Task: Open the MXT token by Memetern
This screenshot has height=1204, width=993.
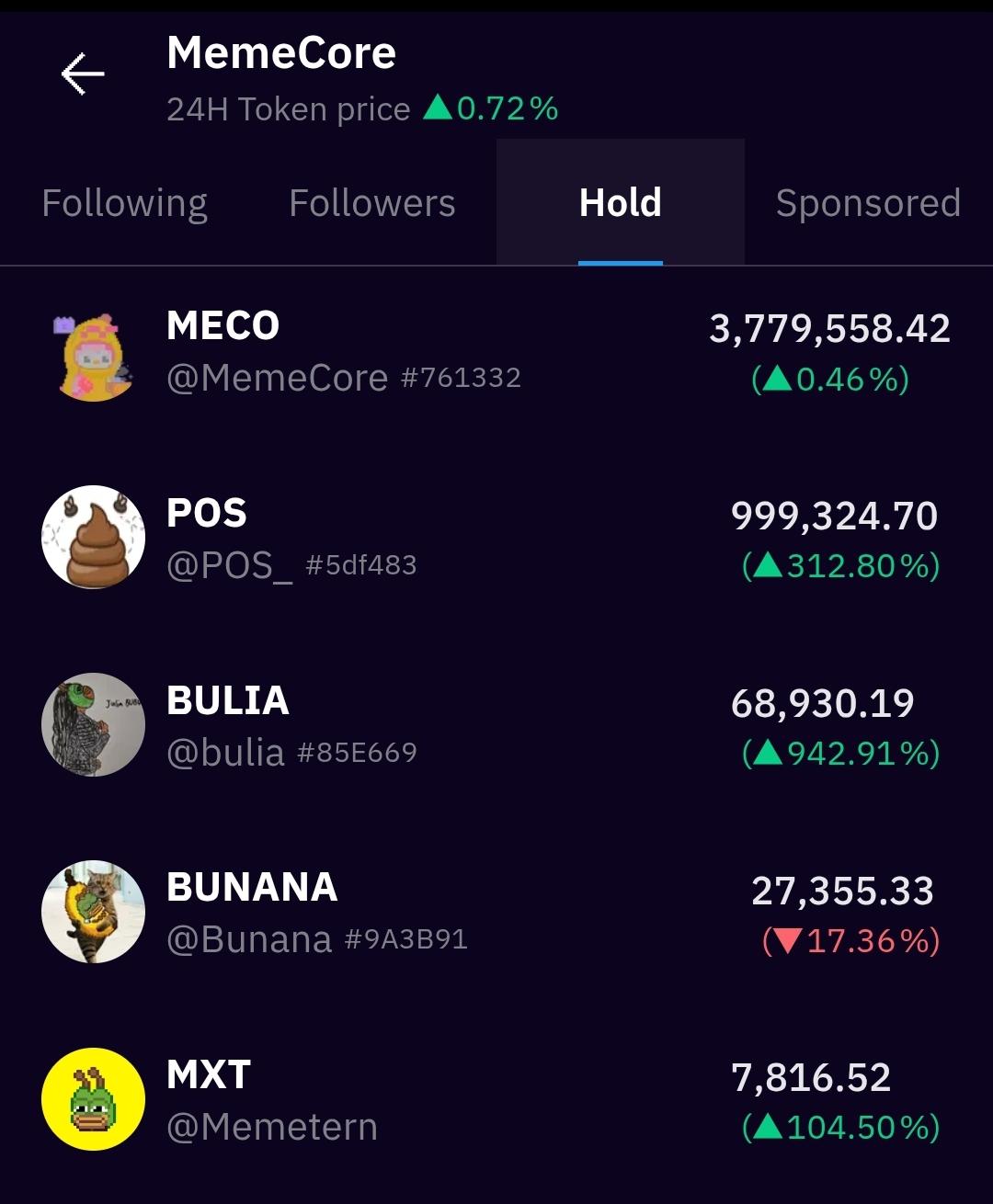Action: pyautogui.click(x=496, y=1100)
